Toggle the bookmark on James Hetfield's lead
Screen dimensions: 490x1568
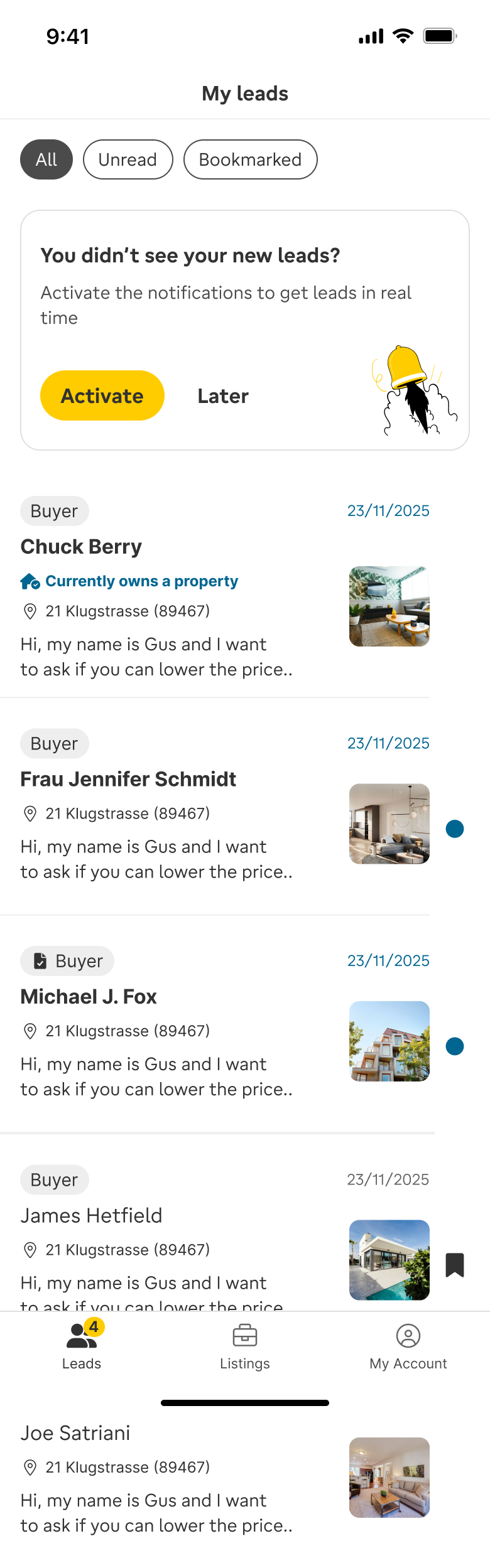455,1265
